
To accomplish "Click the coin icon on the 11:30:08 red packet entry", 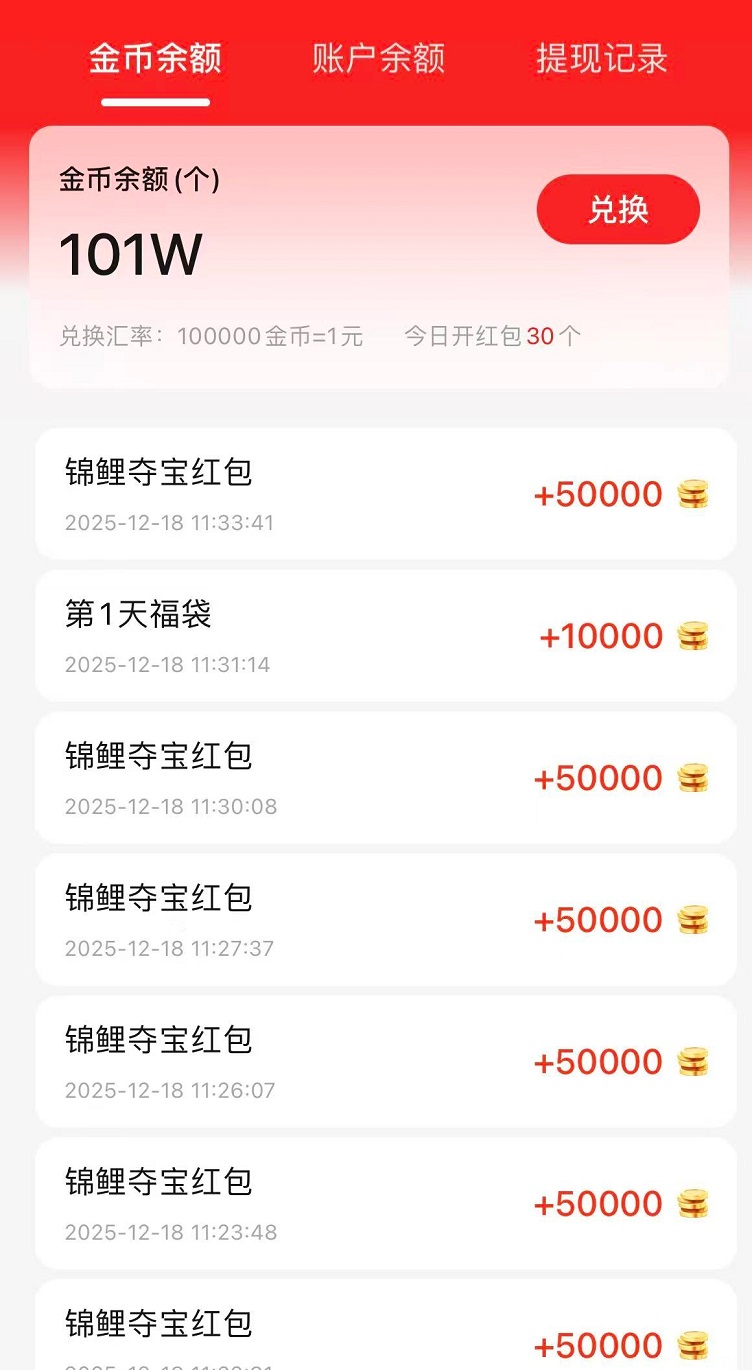I will (694, 778).
